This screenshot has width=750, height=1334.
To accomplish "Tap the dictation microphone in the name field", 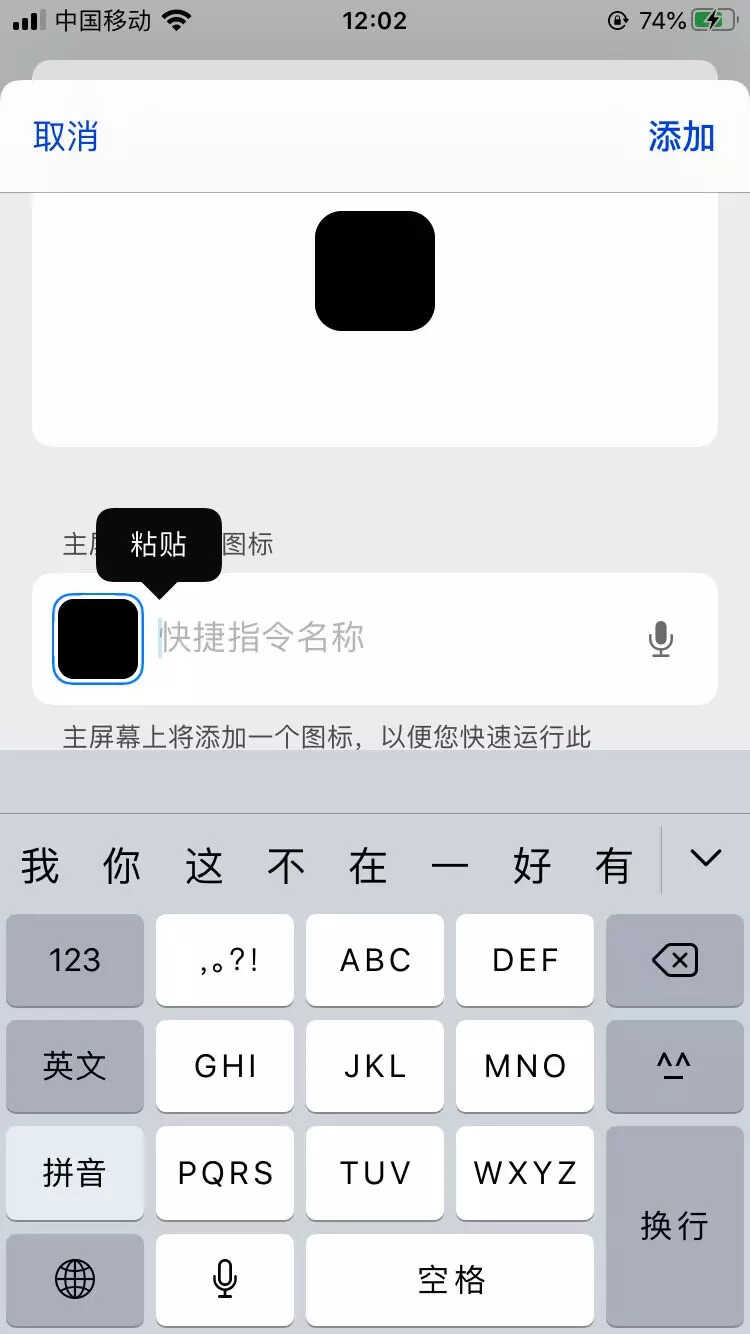I will pyautogui.click(x=661, y=639).
